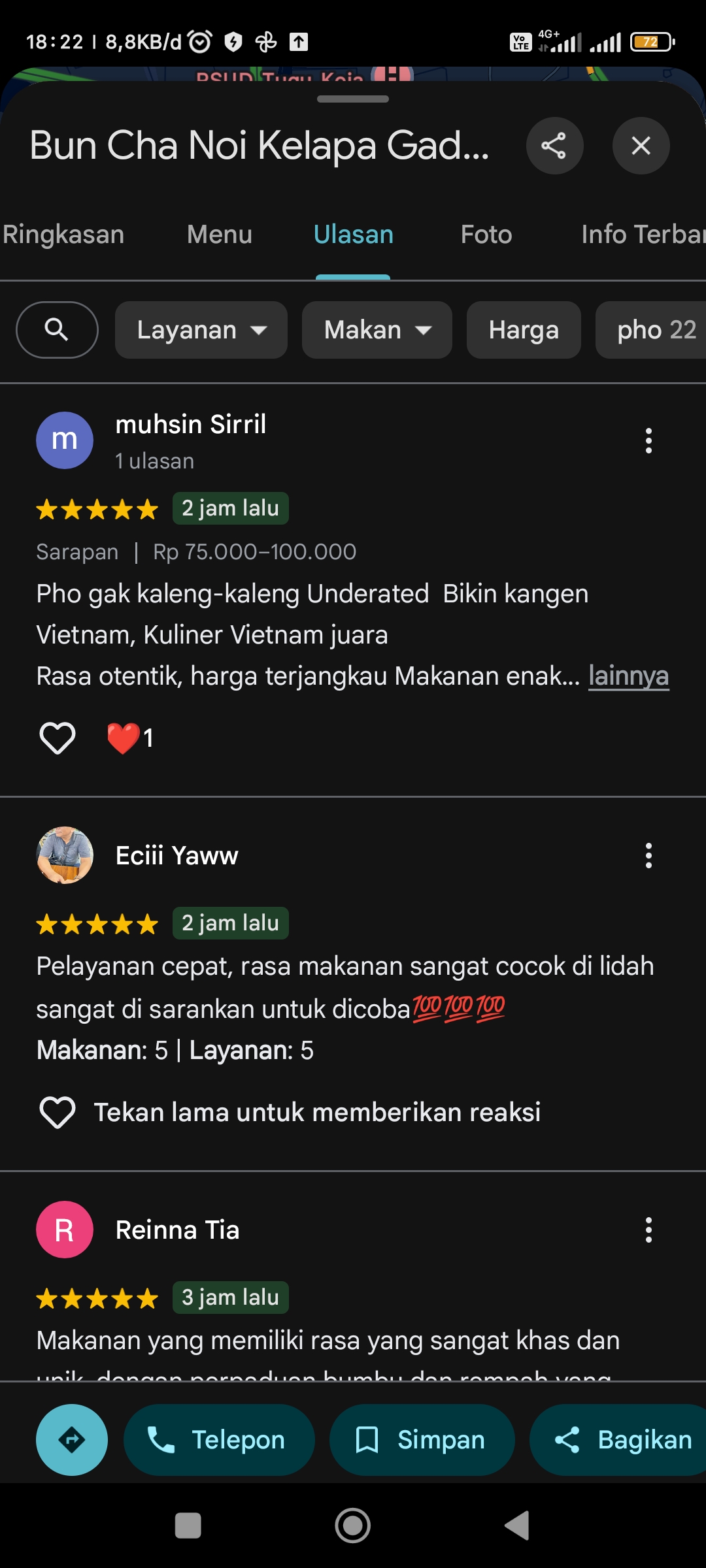Expand muhsin Sirril's review via lainnya link
The image size is (706, 1568).
coord(628,676)
